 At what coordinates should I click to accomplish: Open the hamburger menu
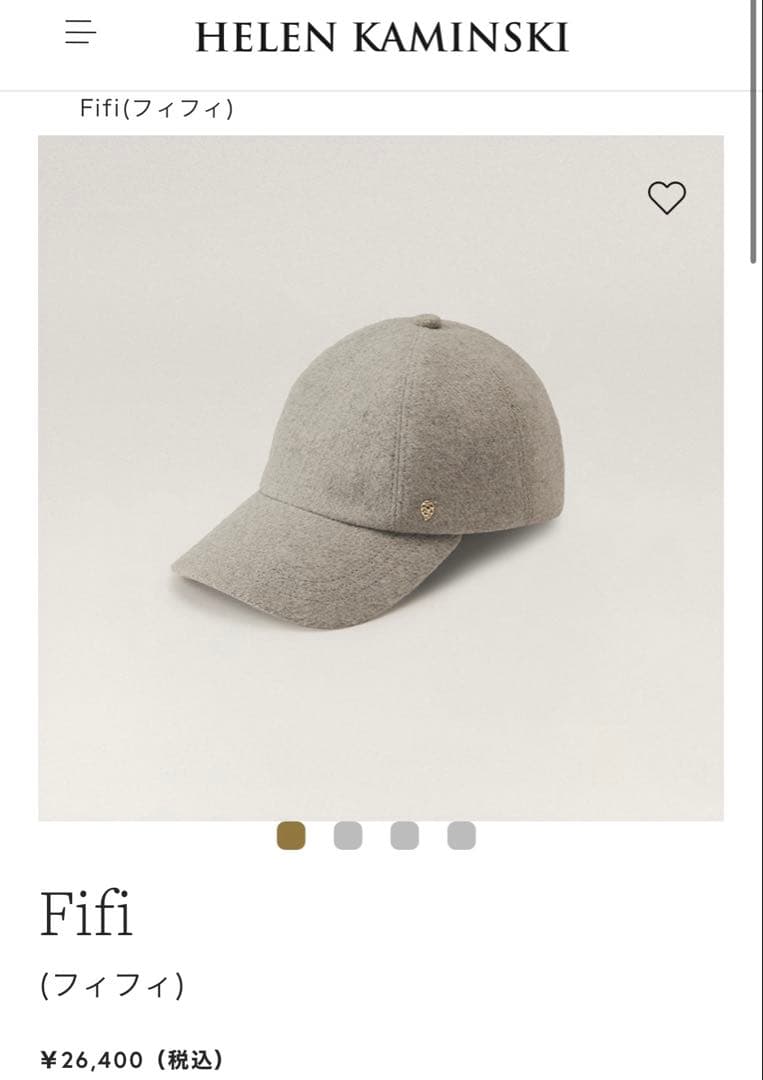pyautogui.click(x=80, y=33)
